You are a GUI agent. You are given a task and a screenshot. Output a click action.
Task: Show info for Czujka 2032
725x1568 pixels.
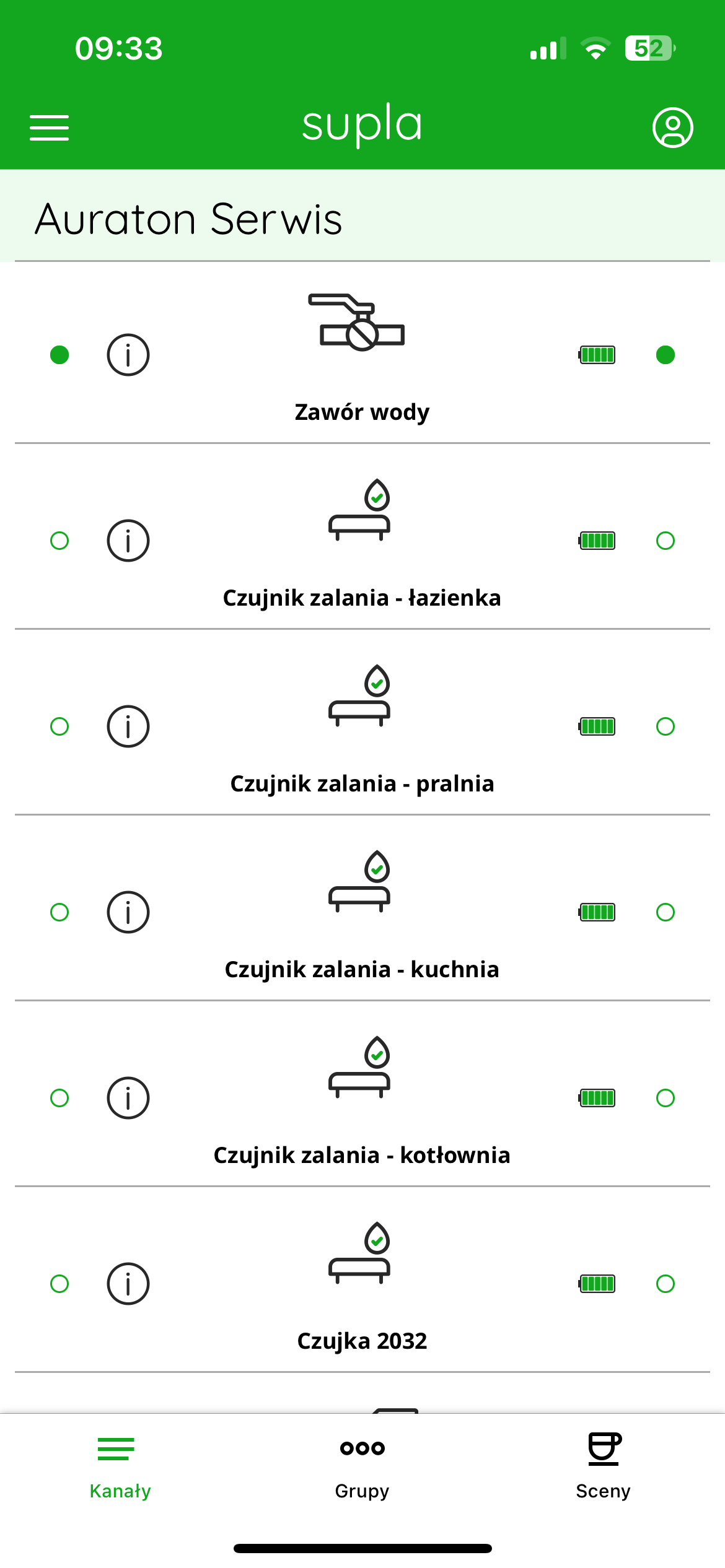click(128, 1284)
